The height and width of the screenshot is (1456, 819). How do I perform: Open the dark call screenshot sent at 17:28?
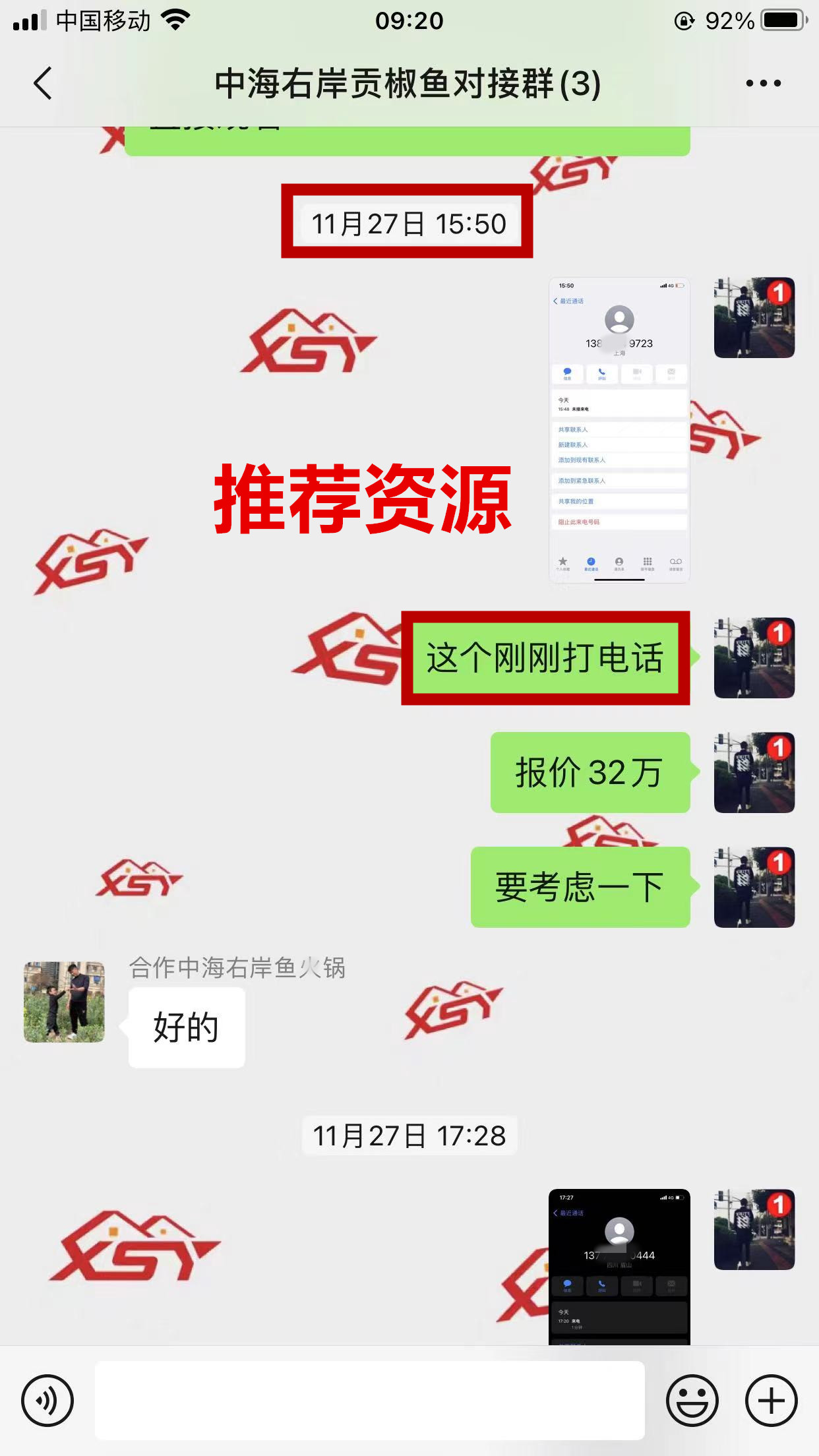coord(619,1266)
